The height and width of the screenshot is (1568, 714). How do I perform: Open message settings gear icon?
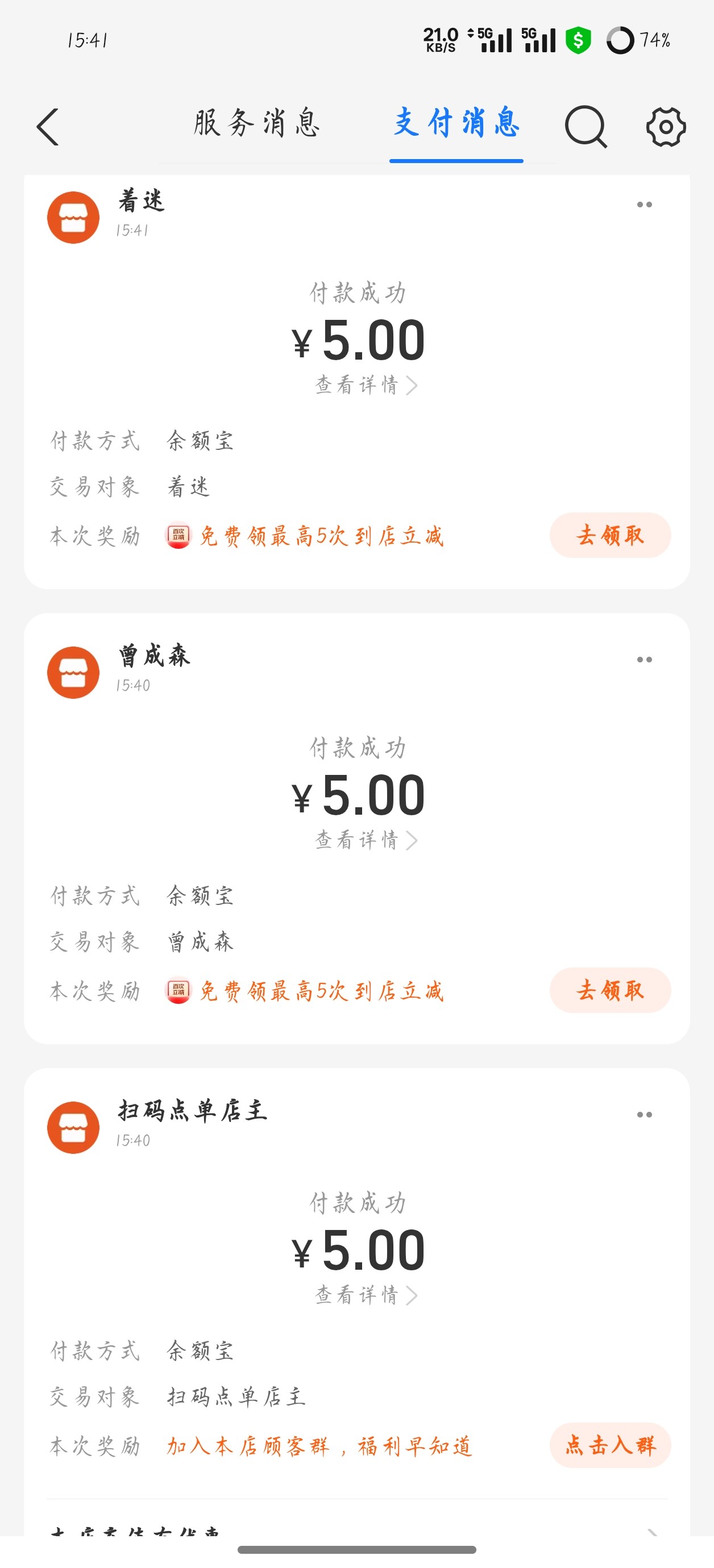coord(666,127)
